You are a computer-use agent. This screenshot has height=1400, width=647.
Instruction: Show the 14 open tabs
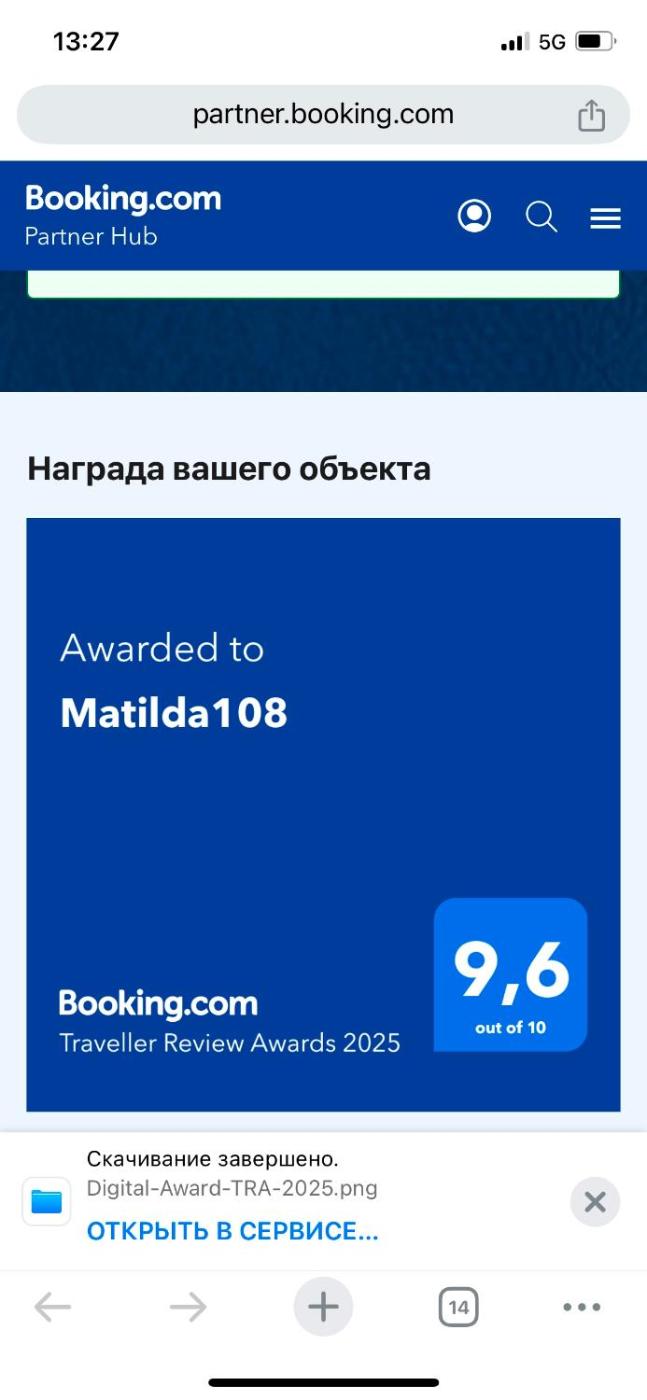[x=458, y=1306]
